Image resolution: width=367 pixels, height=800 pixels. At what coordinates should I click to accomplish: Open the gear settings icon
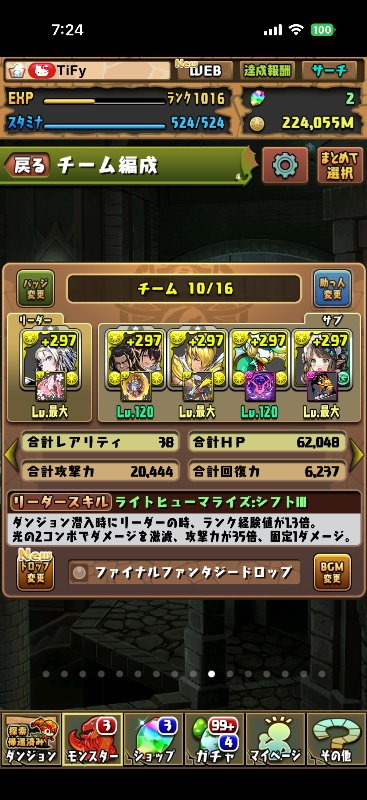(285, 165)
